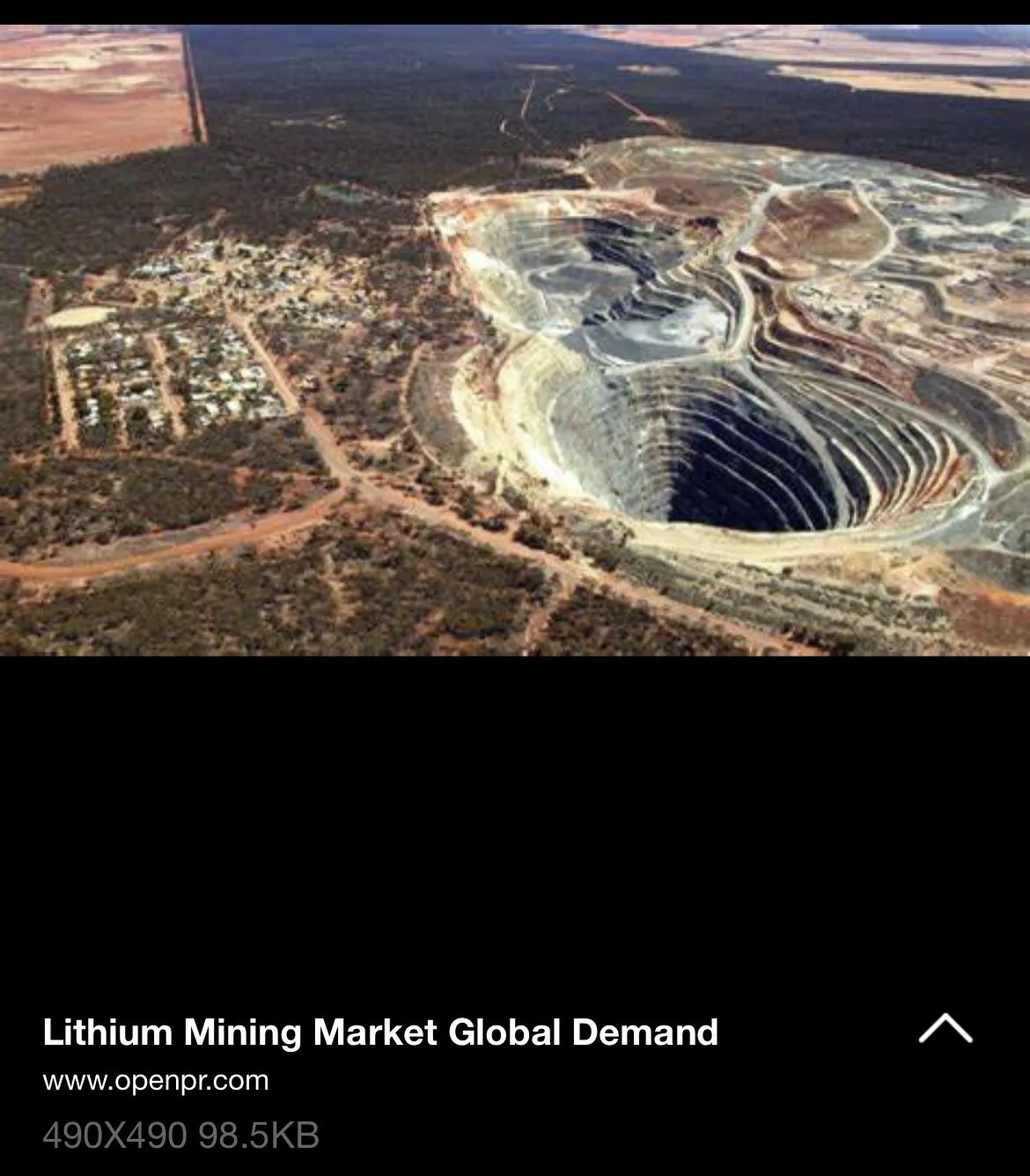The image size is (1030, 1176).
Task: Open the www.openpr.com source link
Action: pos(156,1081)
